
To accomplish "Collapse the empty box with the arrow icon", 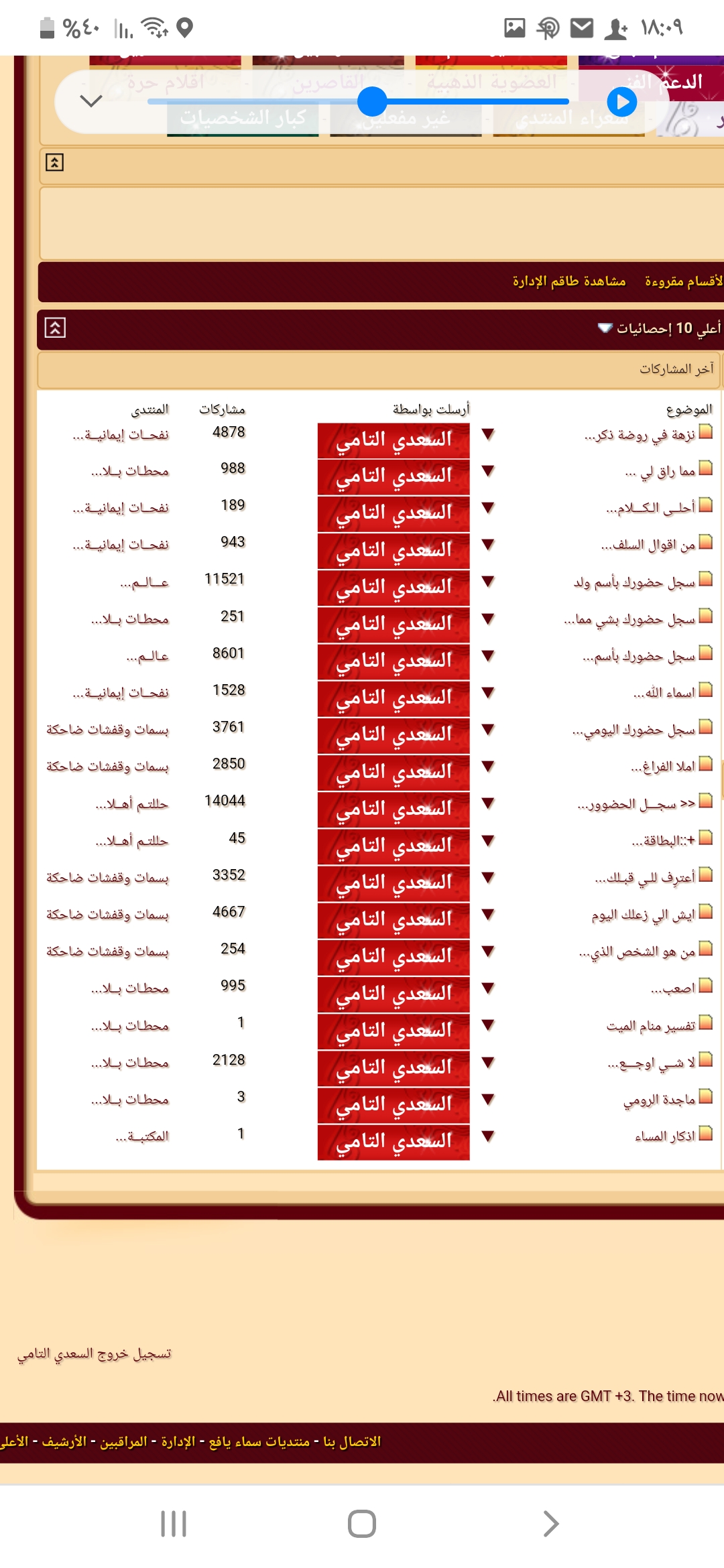I will coord(54,162).
